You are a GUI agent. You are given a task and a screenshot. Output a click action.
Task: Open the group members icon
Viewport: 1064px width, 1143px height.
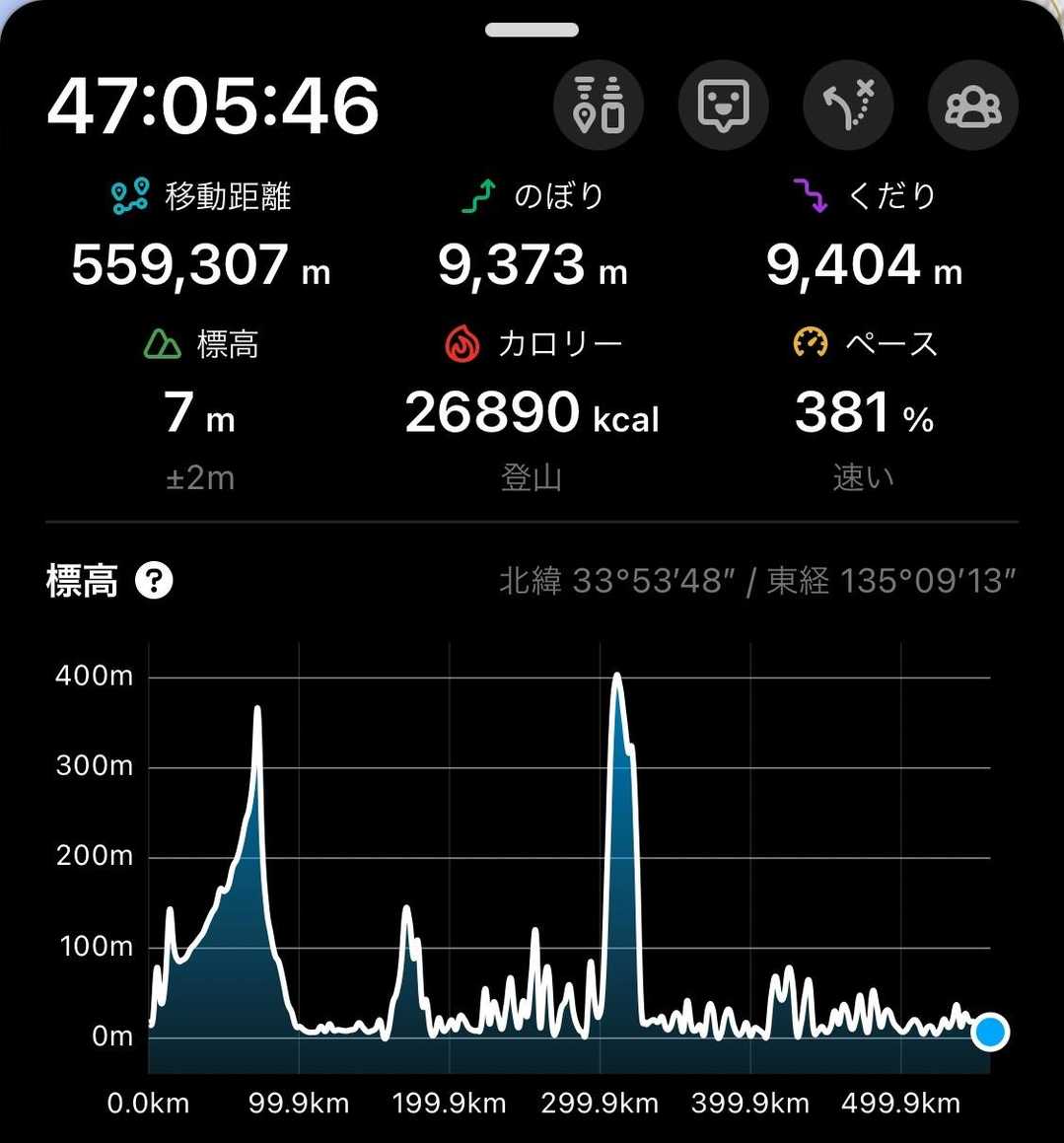(x=972, y=105)
